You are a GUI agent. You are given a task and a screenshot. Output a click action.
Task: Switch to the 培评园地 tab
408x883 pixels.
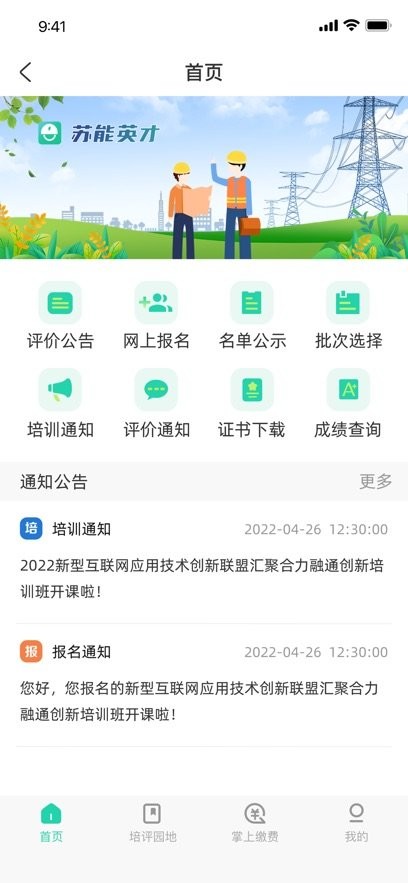(x=153, y=823)
